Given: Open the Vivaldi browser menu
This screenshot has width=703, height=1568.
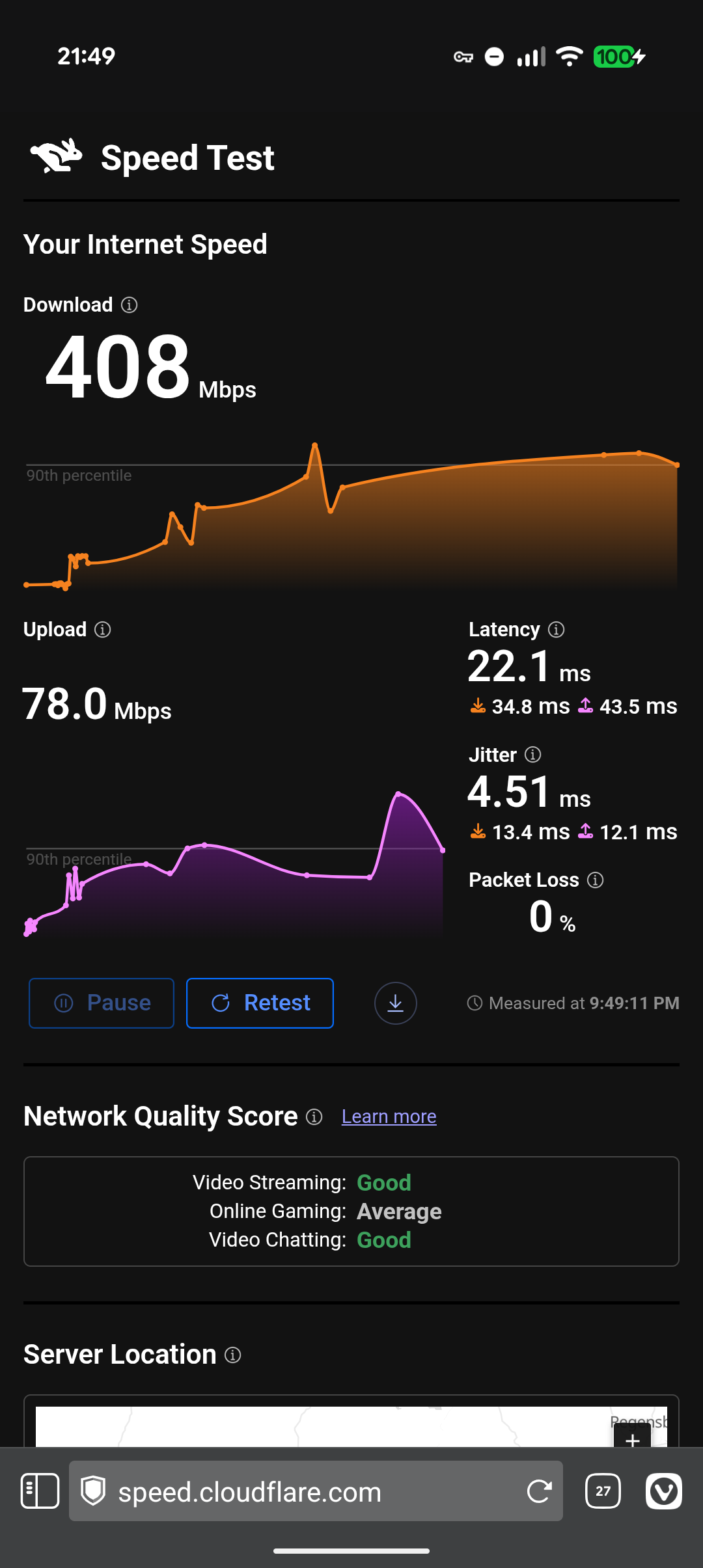Looking at the screenshot, I should click(663, 1491).
